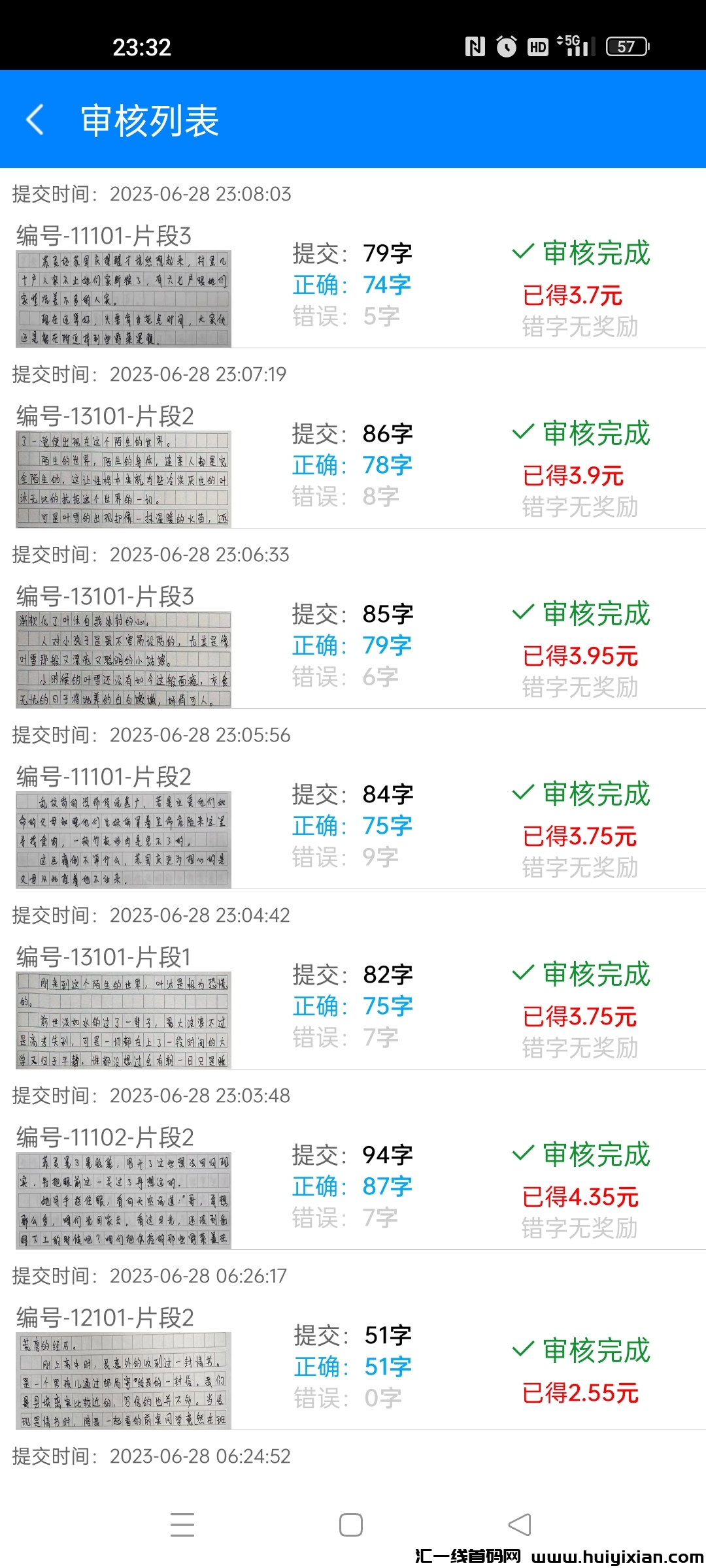
Task: Tap the 审核列表 title text
Action: coord(149,121)
